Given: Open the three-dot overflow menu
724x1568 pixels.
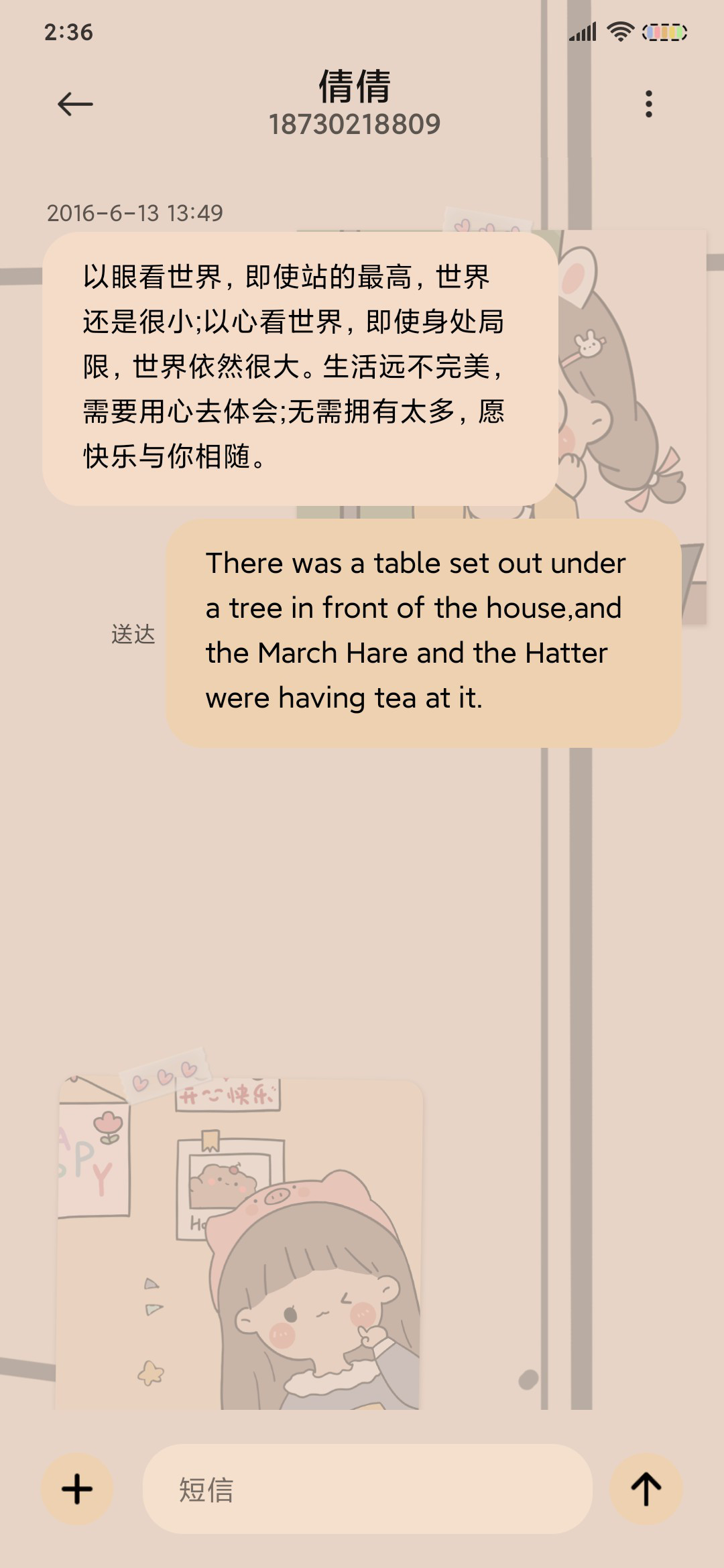Looking at the screenshot, I should tap(648, 104).
